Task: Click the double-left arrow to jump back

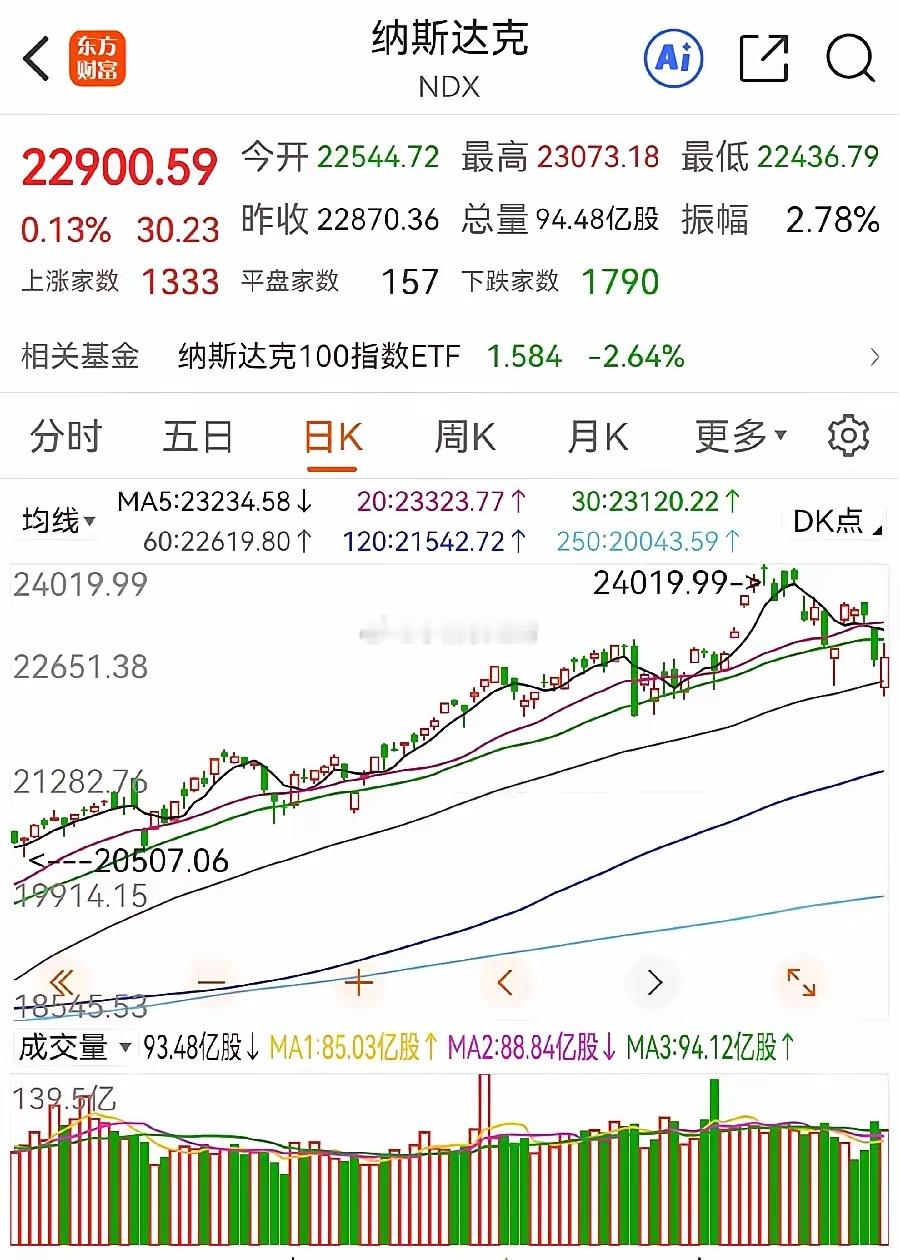Action: click(62, 983)
